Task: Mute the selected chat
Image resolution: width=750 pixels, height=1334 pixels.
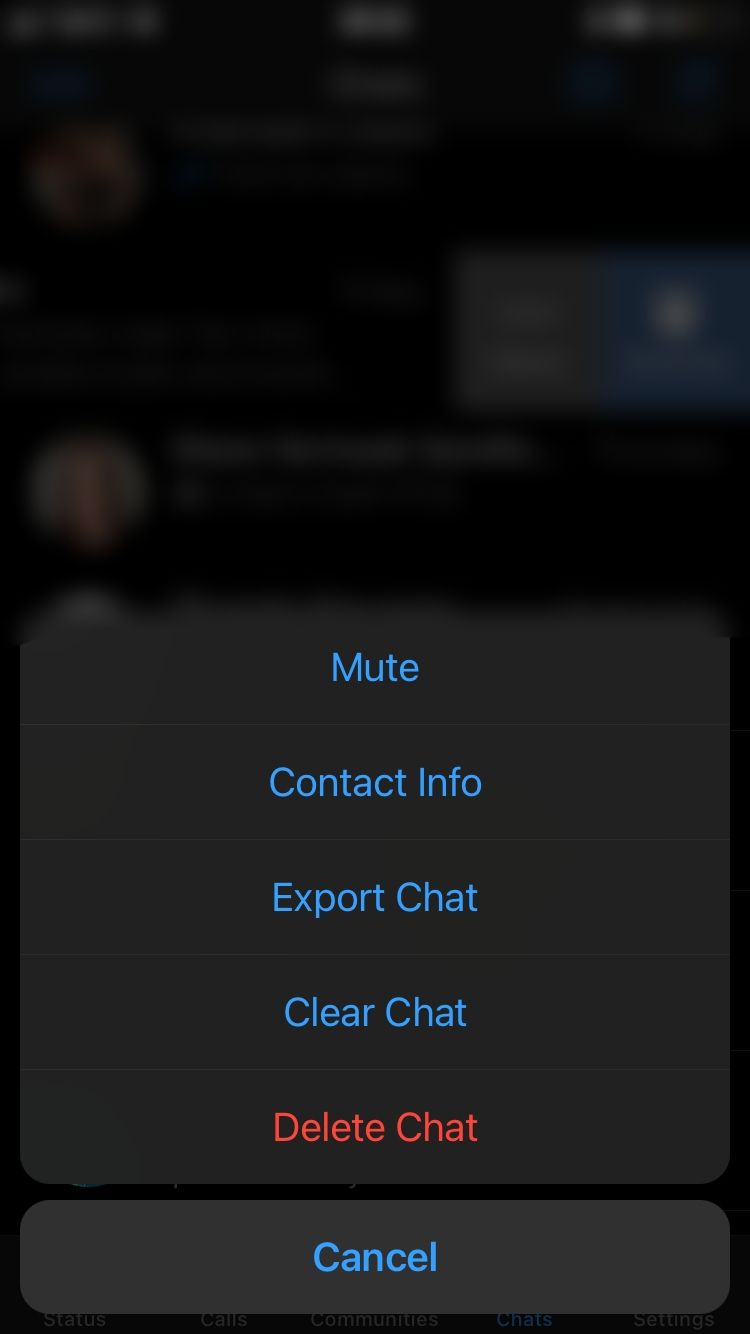Action: coord(375,666)
